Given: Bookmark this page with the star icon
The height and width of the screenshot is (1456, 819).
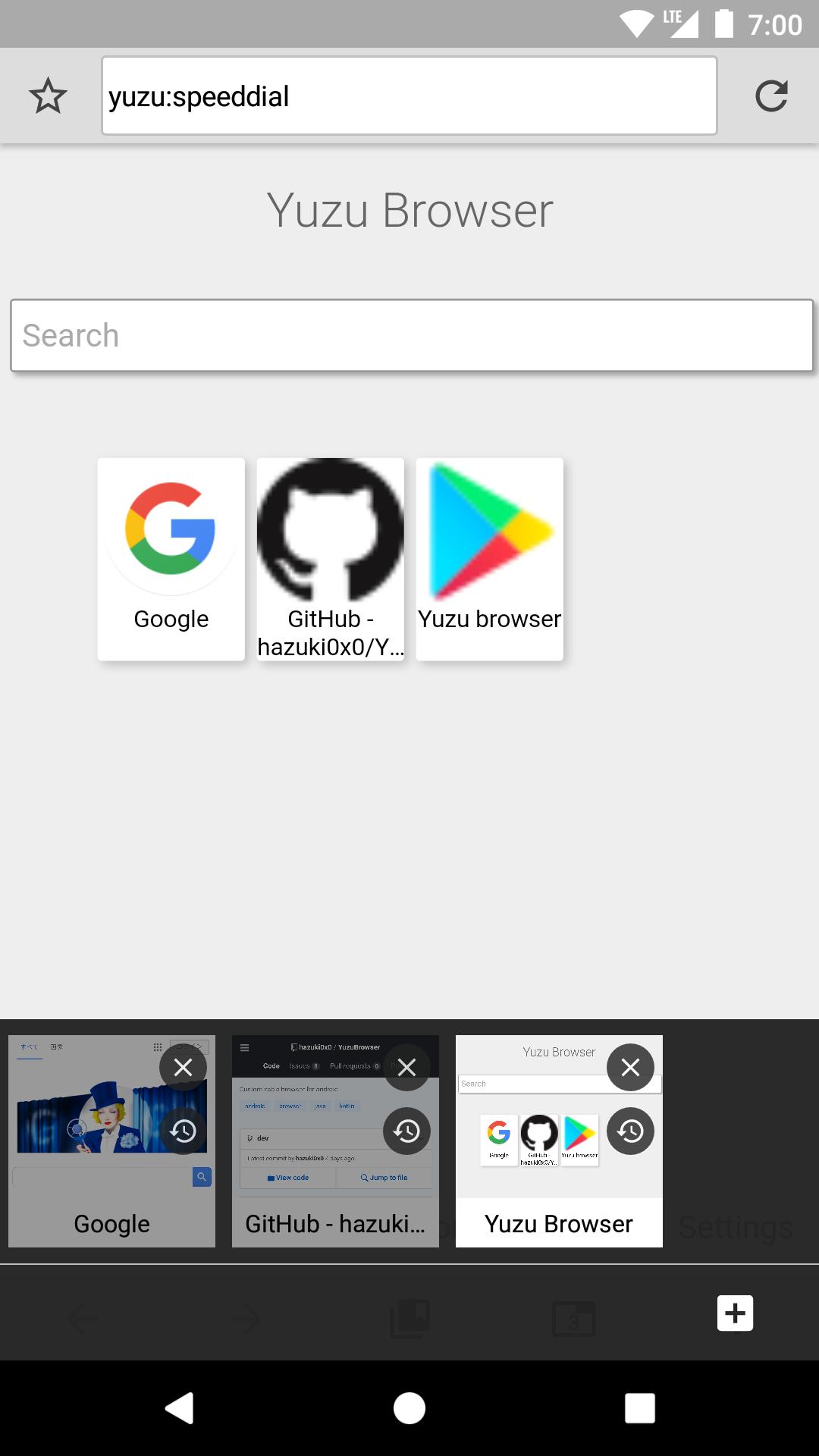Looking at the screenshot, I should click(x=48, y=96).
